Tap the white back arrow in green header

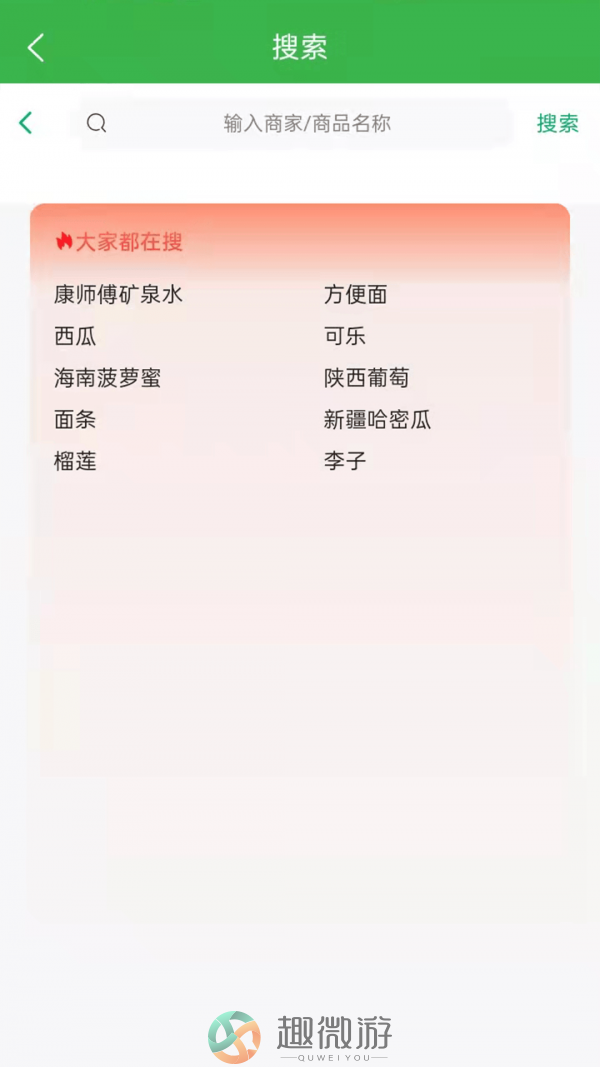[35, 48]
